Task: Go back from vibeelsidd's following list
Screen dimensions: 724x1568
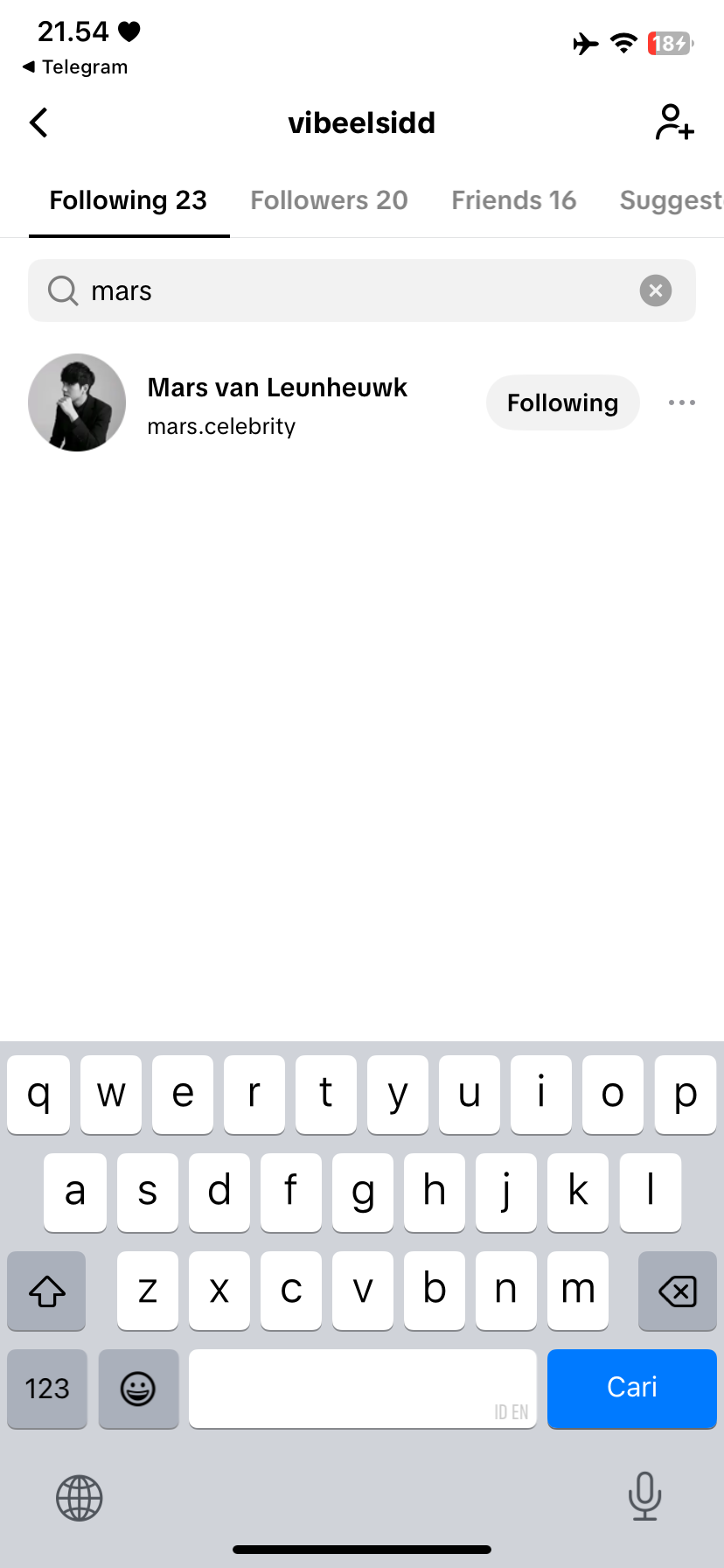Action: (x=39, y=122)
